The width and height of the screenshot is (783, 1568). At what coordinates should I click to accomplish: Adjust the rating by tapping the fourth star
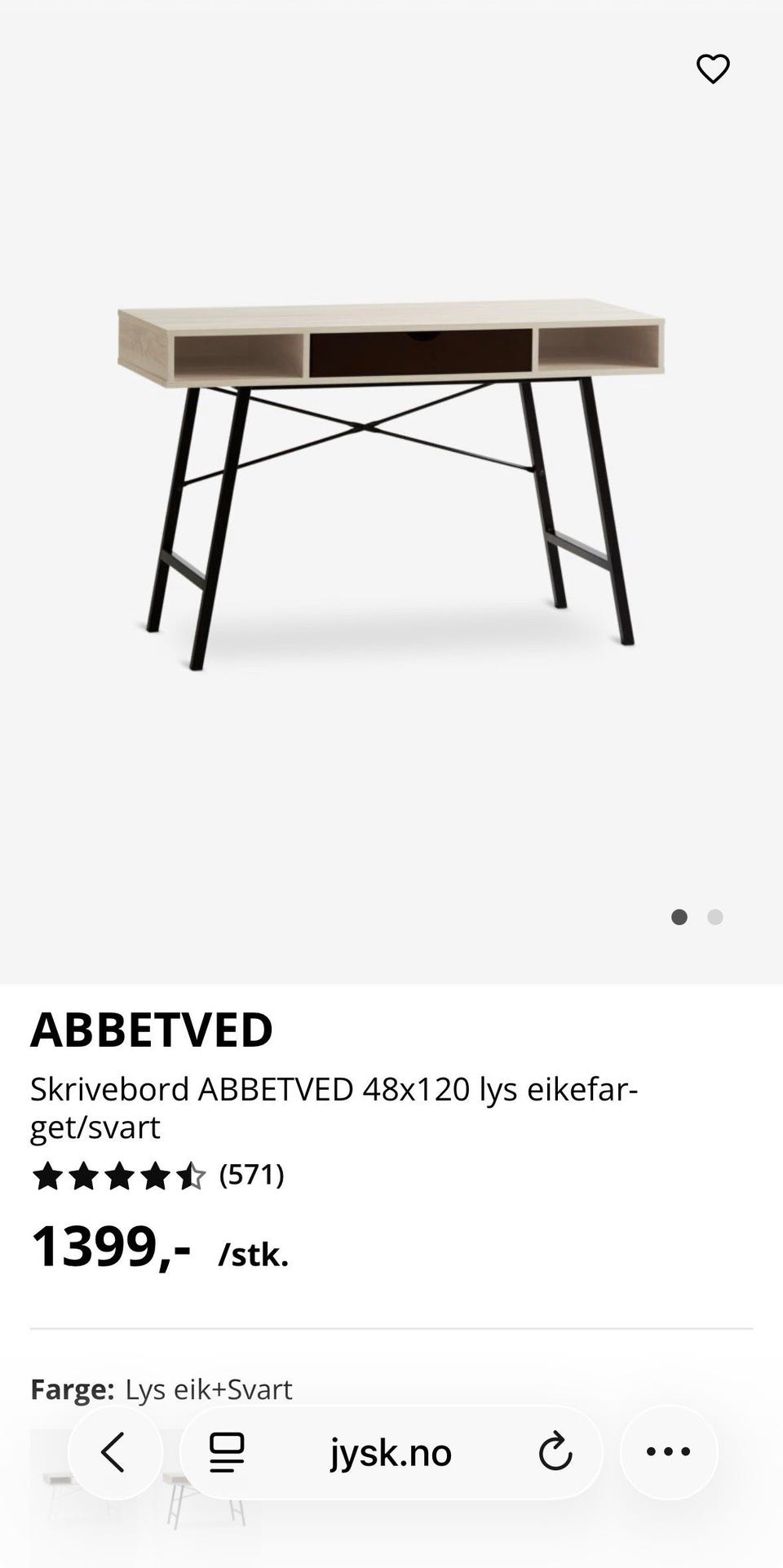click(x=156, y=1176)
